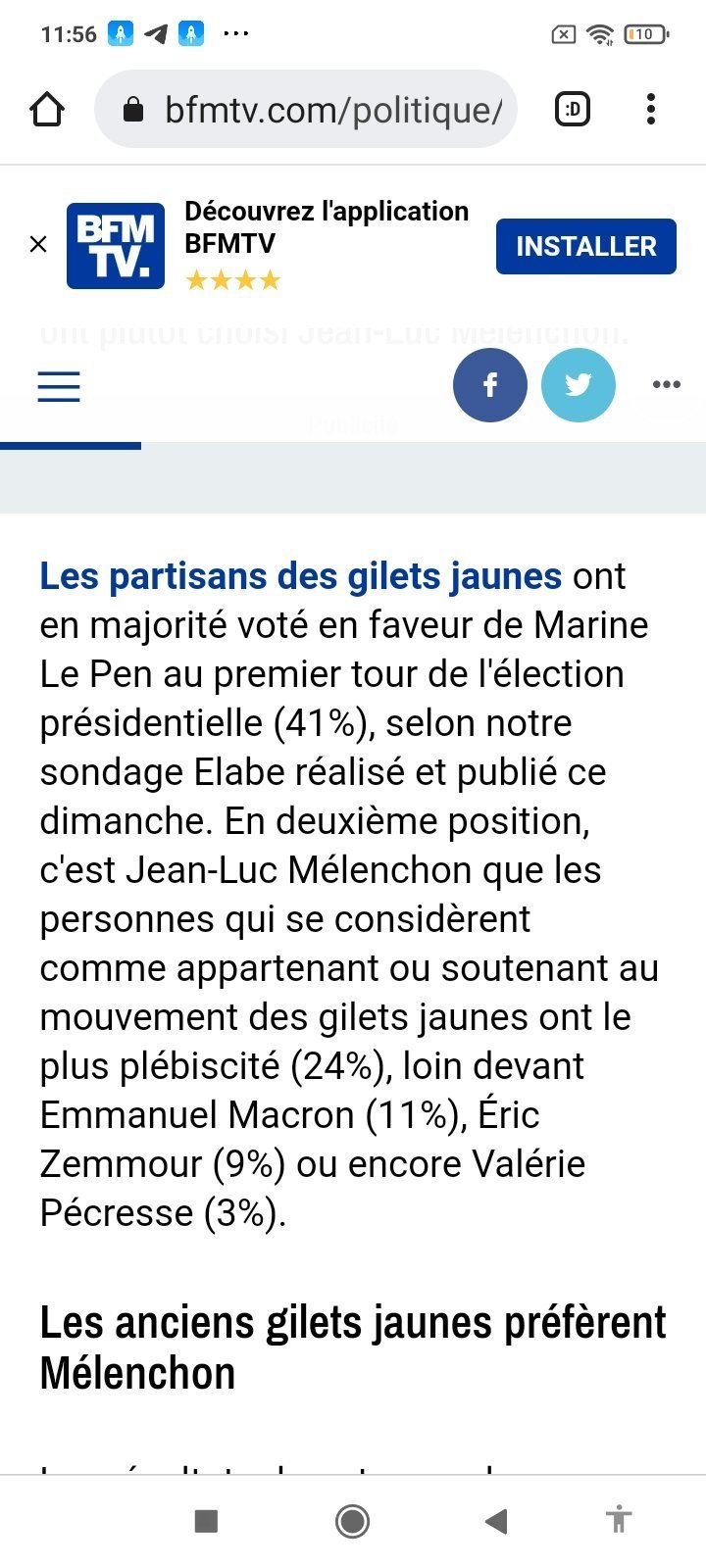Screen dimensions: 706x1568
Task: Share the article on Twitter
Action: point(579,385)
